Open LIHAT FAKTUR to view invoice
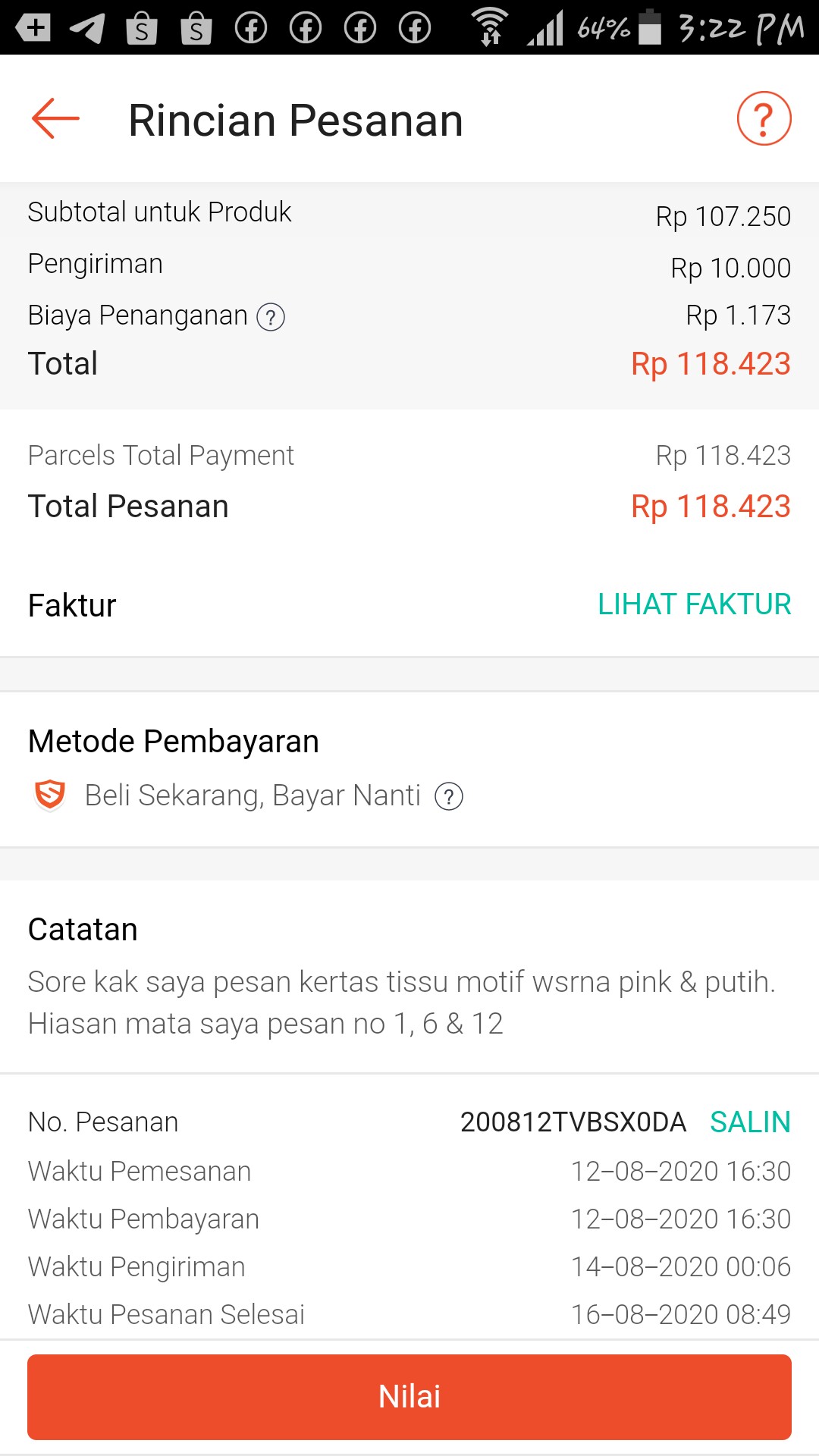The image size is (819, 1456). pyautogui.click(x=694, y=604)
